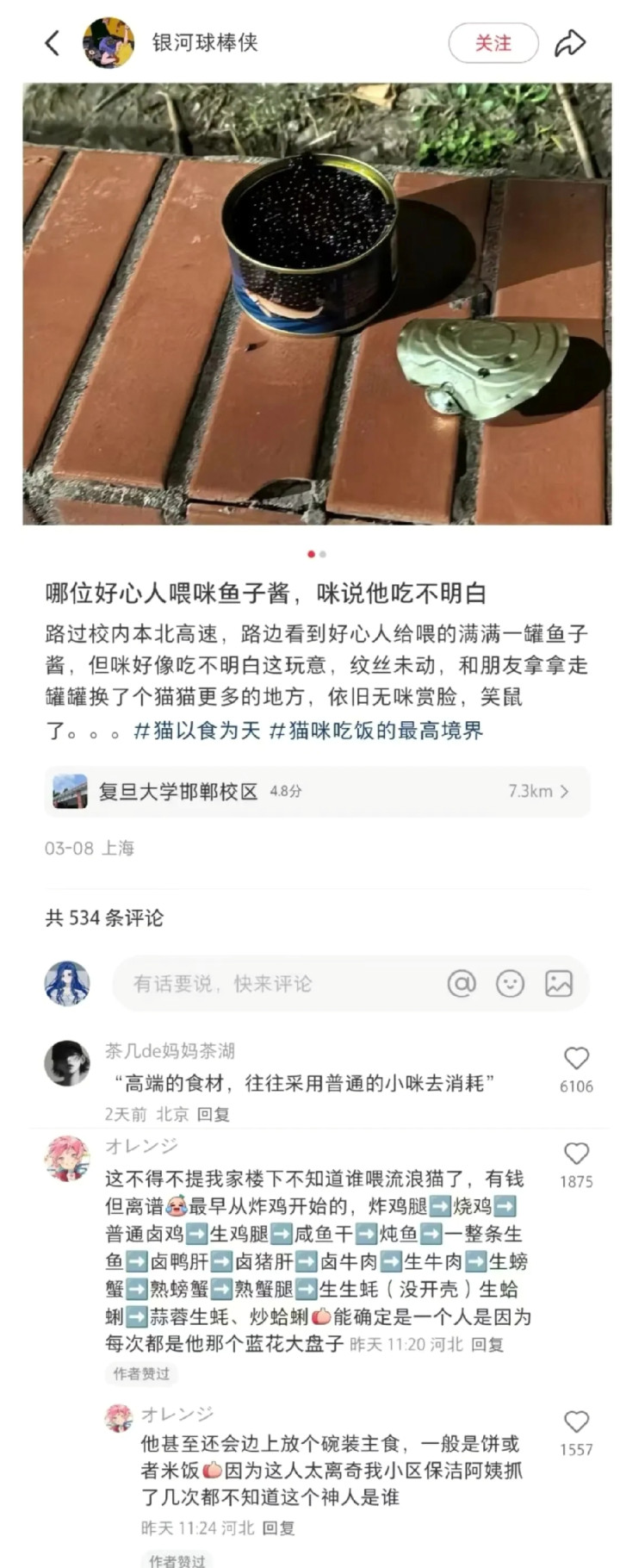Mention someone with the @ icon
The height and width of the screenshot is (1568, 620).
tap(462, 983)
